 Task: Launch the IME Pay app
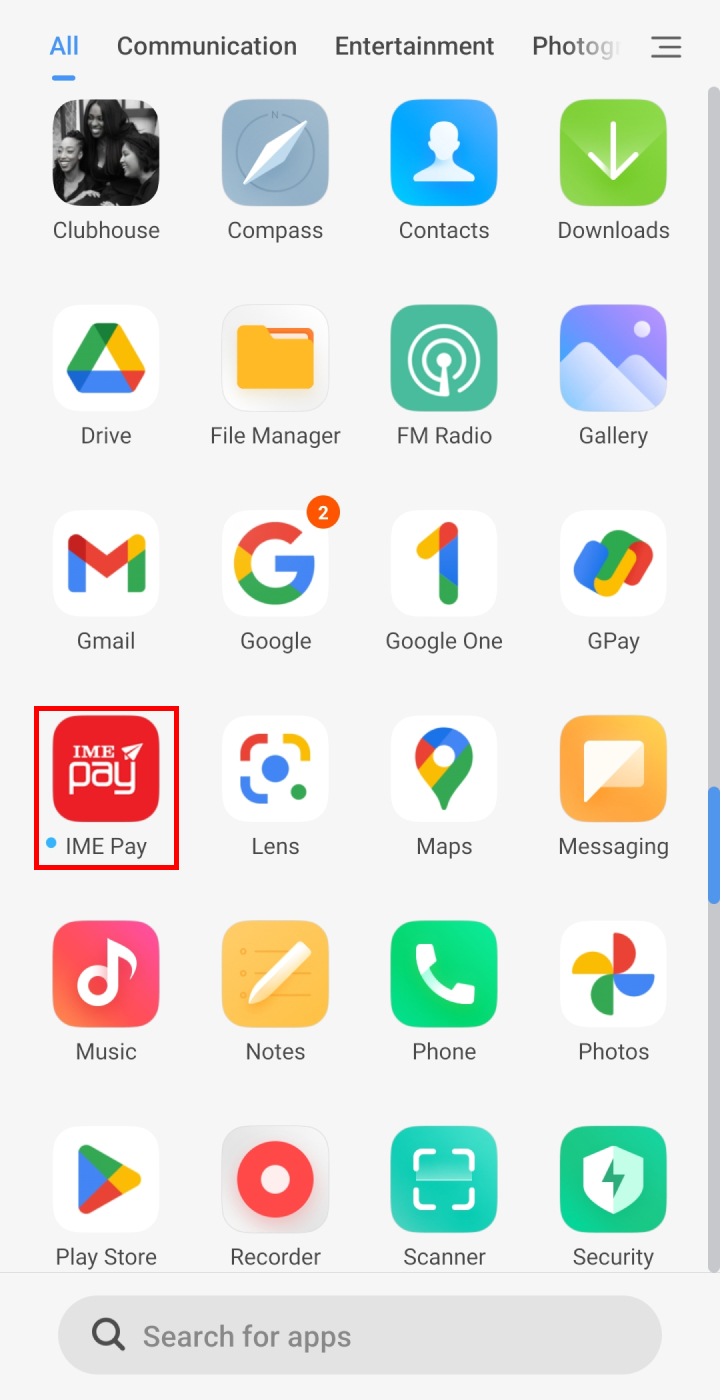click(x=106, y=768)
